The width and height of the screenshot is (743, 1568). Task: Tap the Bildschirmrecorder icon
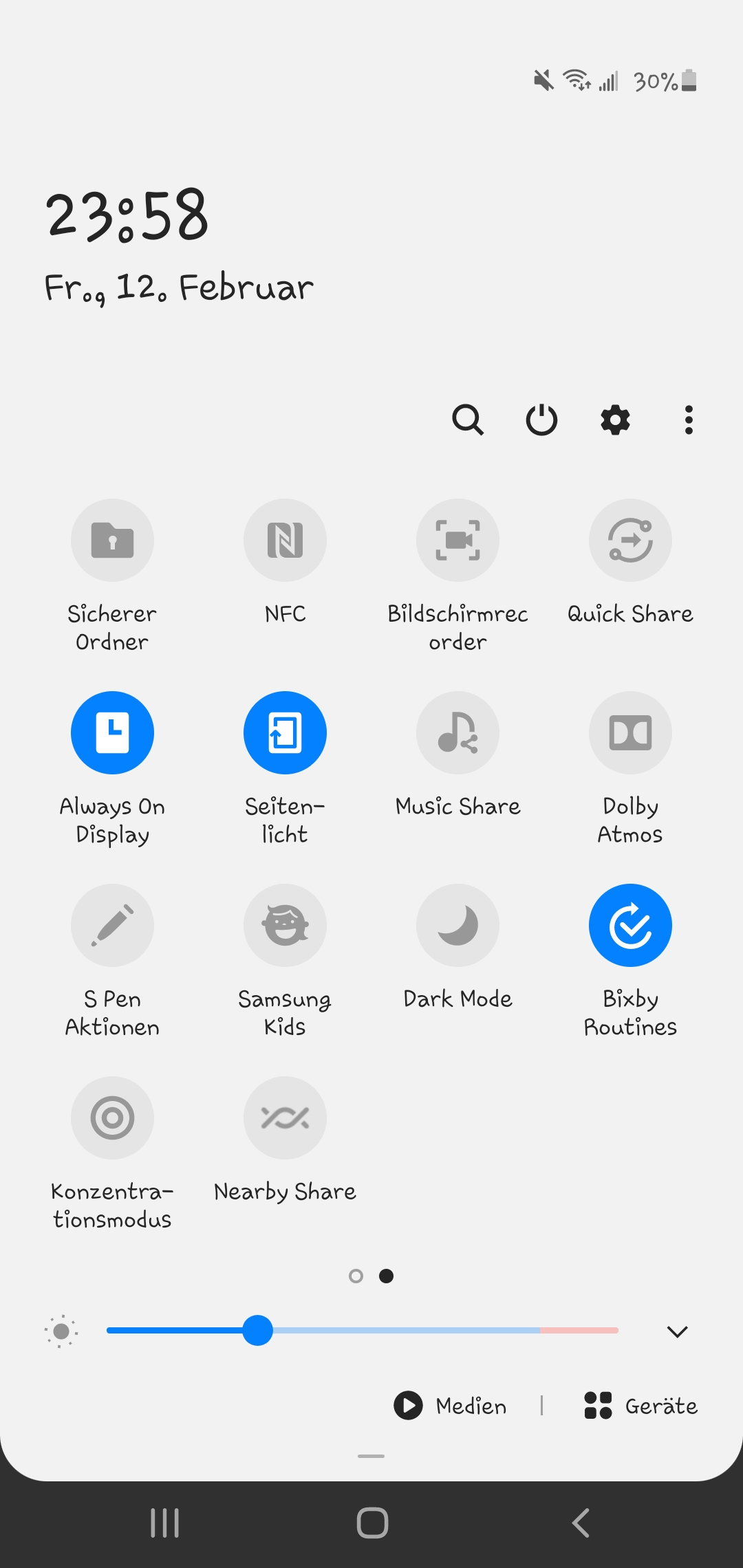(457, 540)
